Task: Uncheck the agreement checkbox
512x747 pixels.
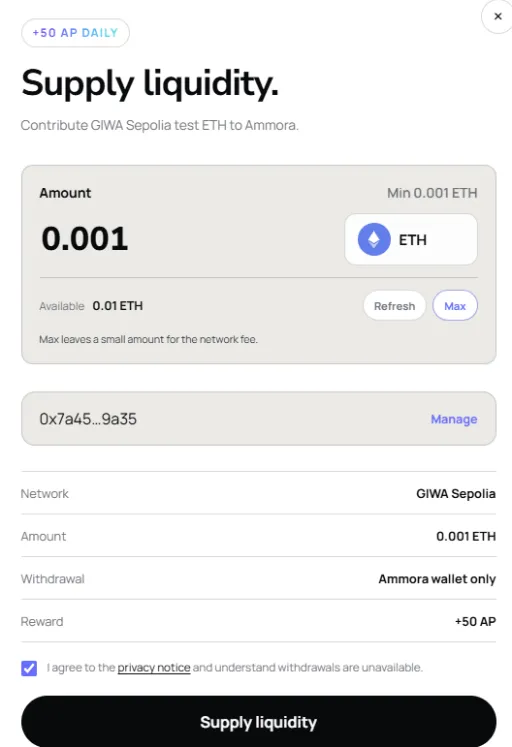Action: pos(29,668)
